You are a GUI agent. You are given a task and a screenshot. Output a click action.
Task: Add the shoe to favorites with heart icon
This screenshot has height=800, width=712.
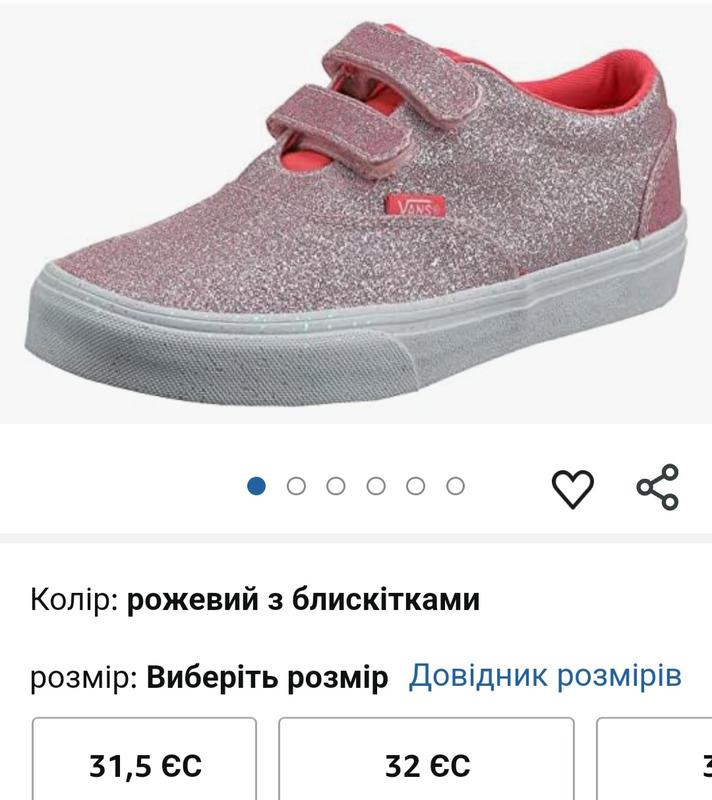[x=573, y=488]
